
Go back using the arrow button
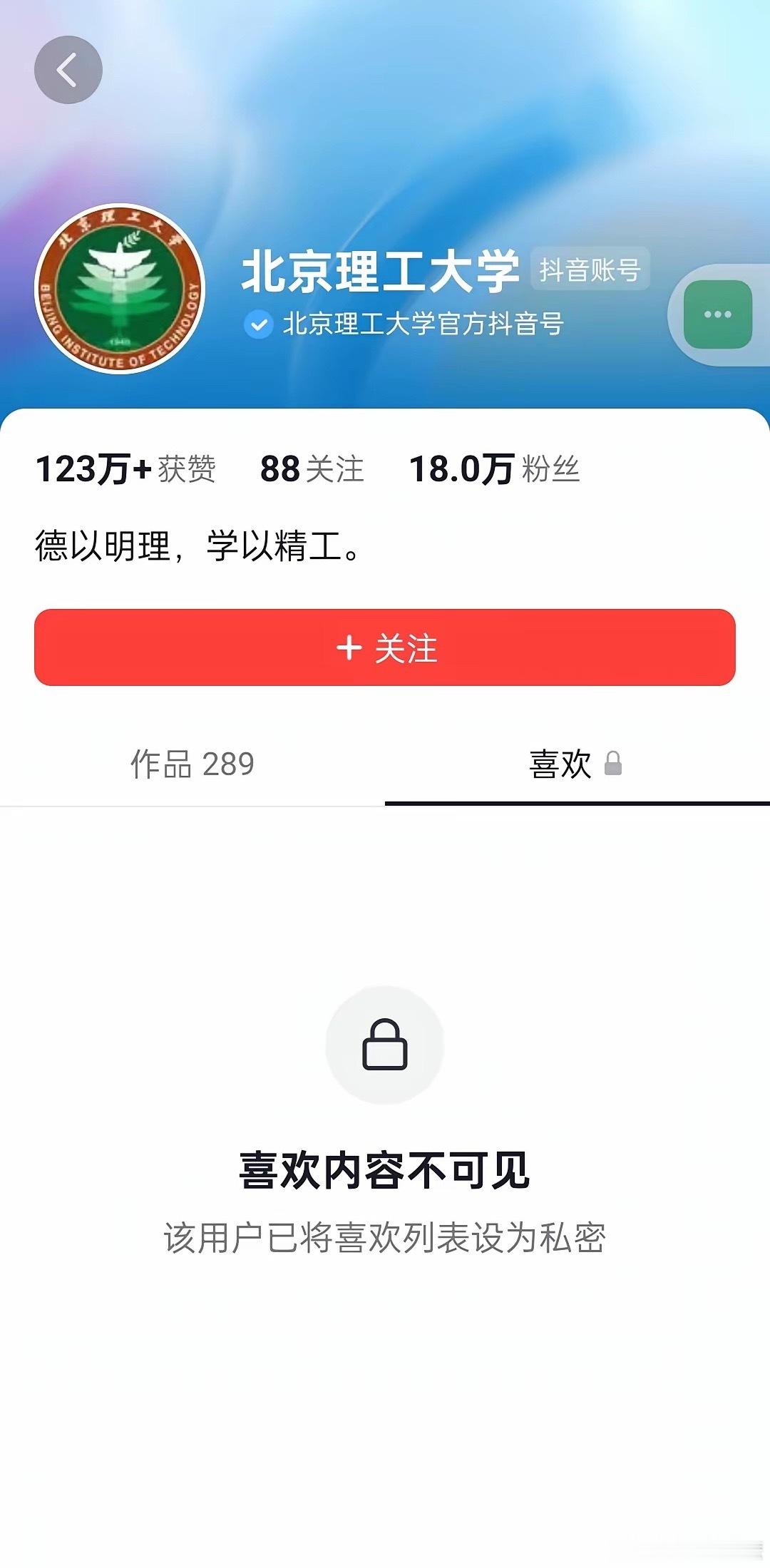(x=68, y=70)
